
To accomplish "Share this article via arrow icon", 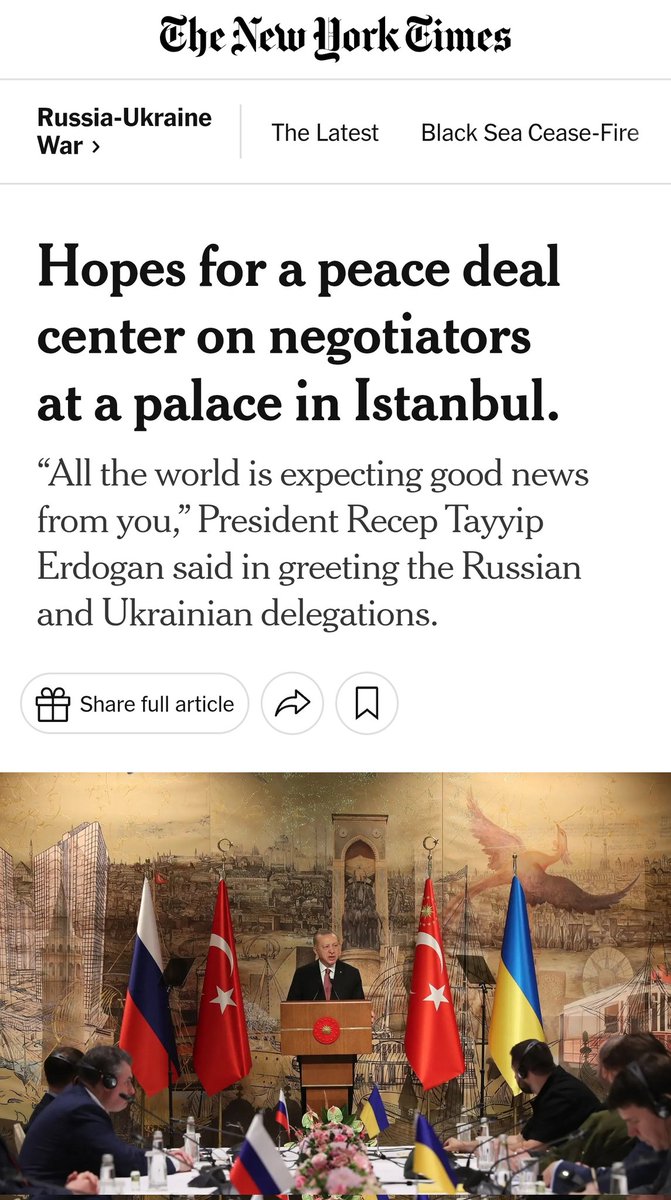I will (x=293, y=704).
